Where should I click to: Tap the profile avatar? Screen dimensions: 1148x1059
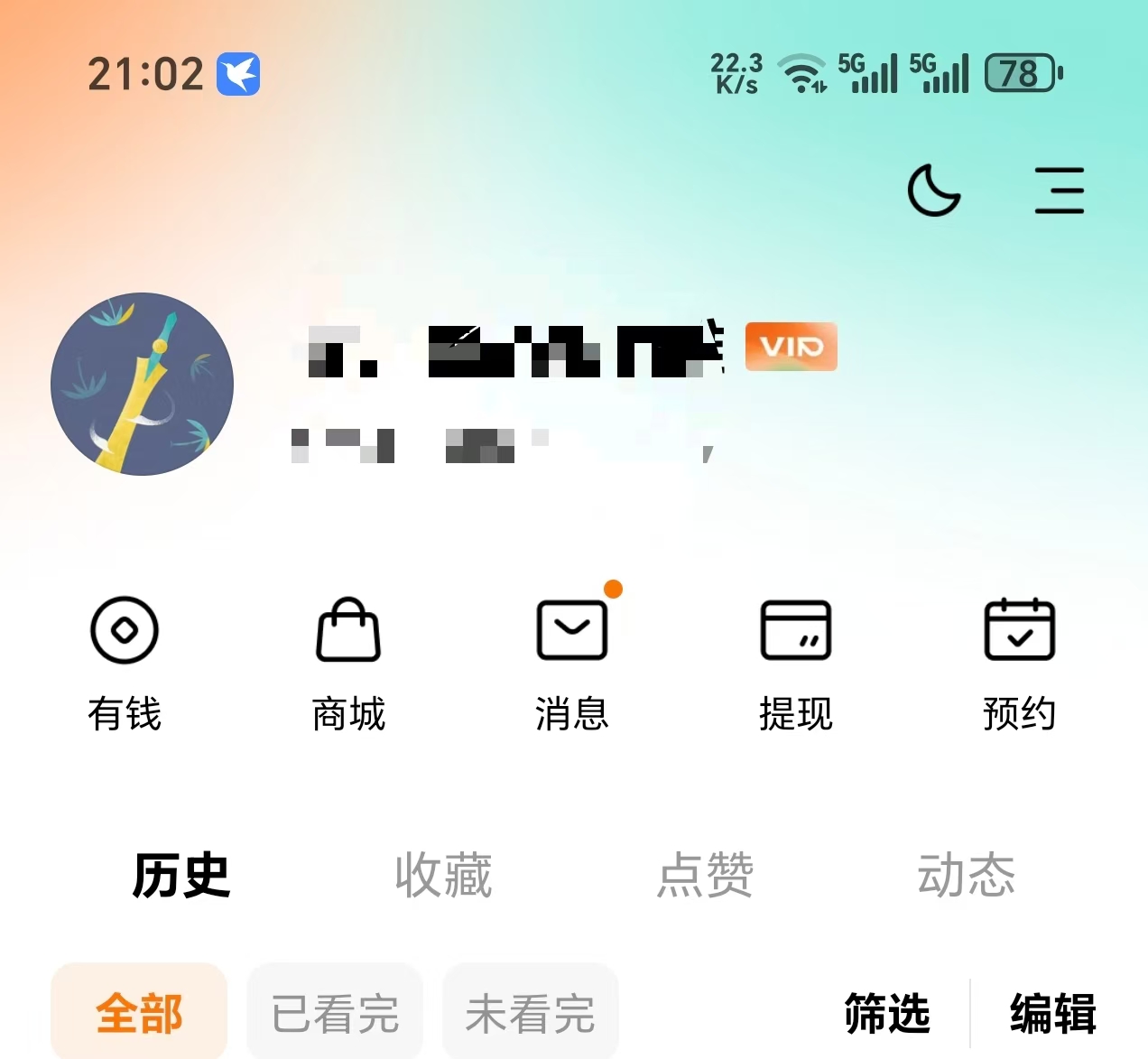click(143, 384)
